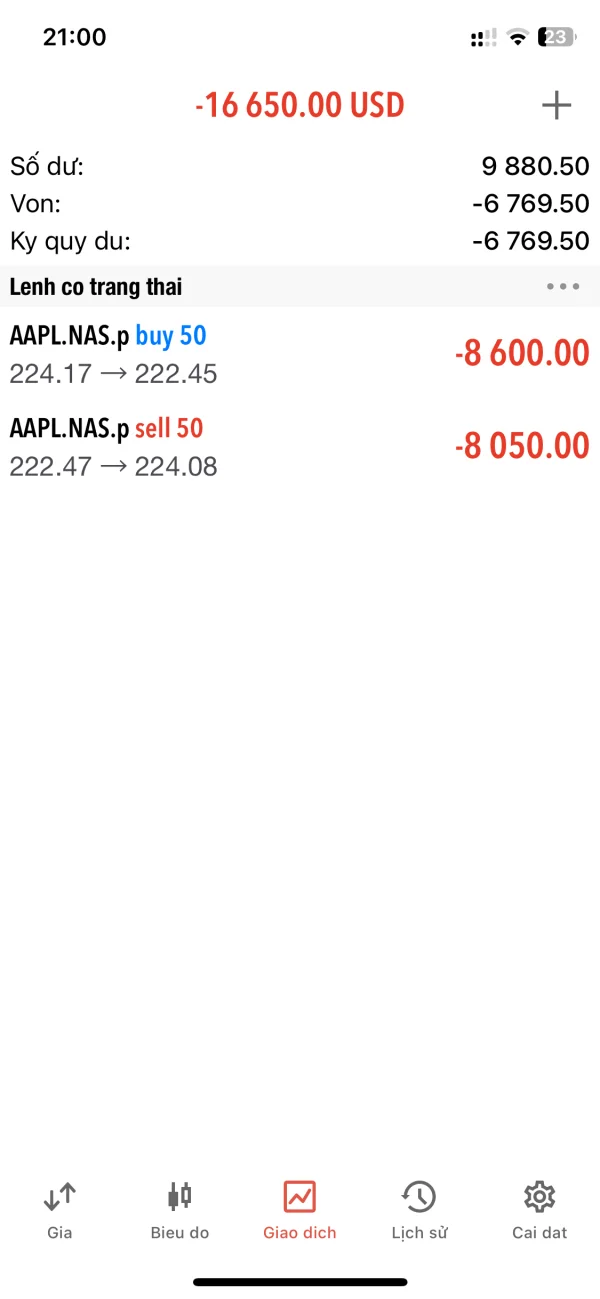Open the AAPL.NAS.p buy 50 position

coord(300,354)
